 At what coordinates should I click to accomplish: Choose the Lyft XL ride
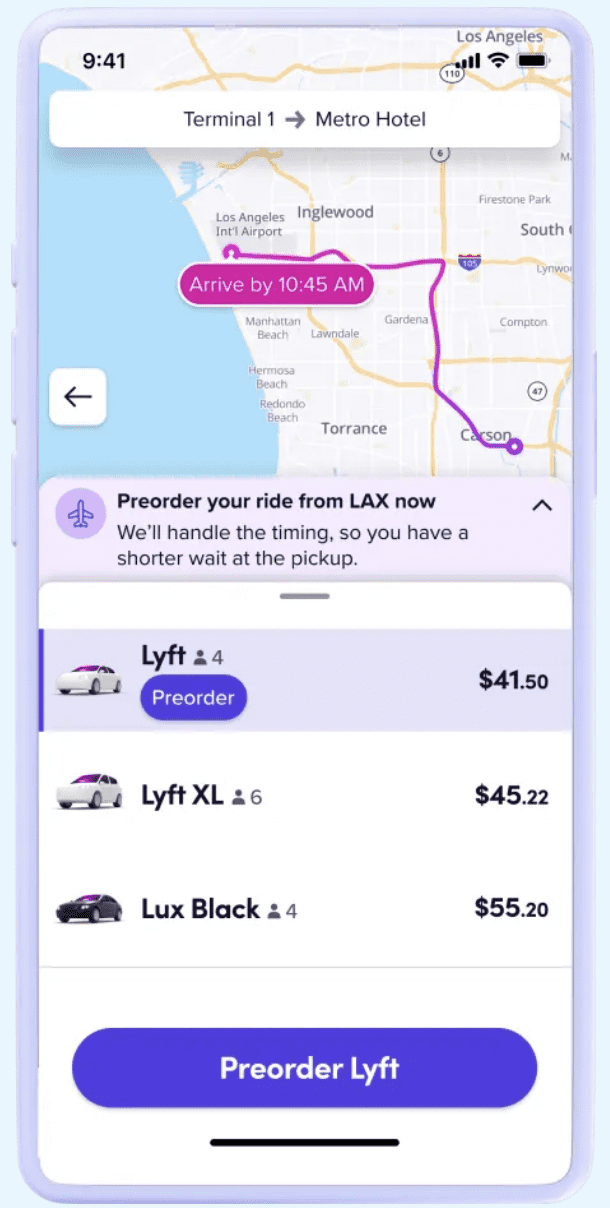point(305,796)
